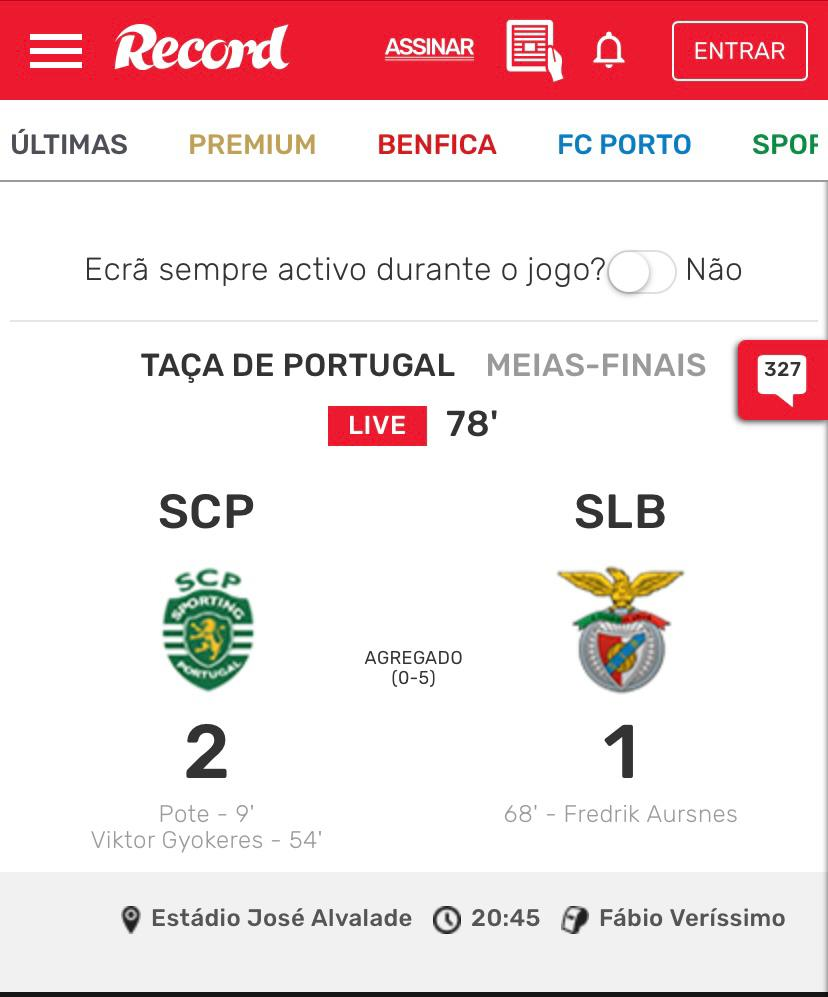This screenshot has width=828, height=997.
Task: Tap the Assinar subscription link
Action: tap(429, 48)
